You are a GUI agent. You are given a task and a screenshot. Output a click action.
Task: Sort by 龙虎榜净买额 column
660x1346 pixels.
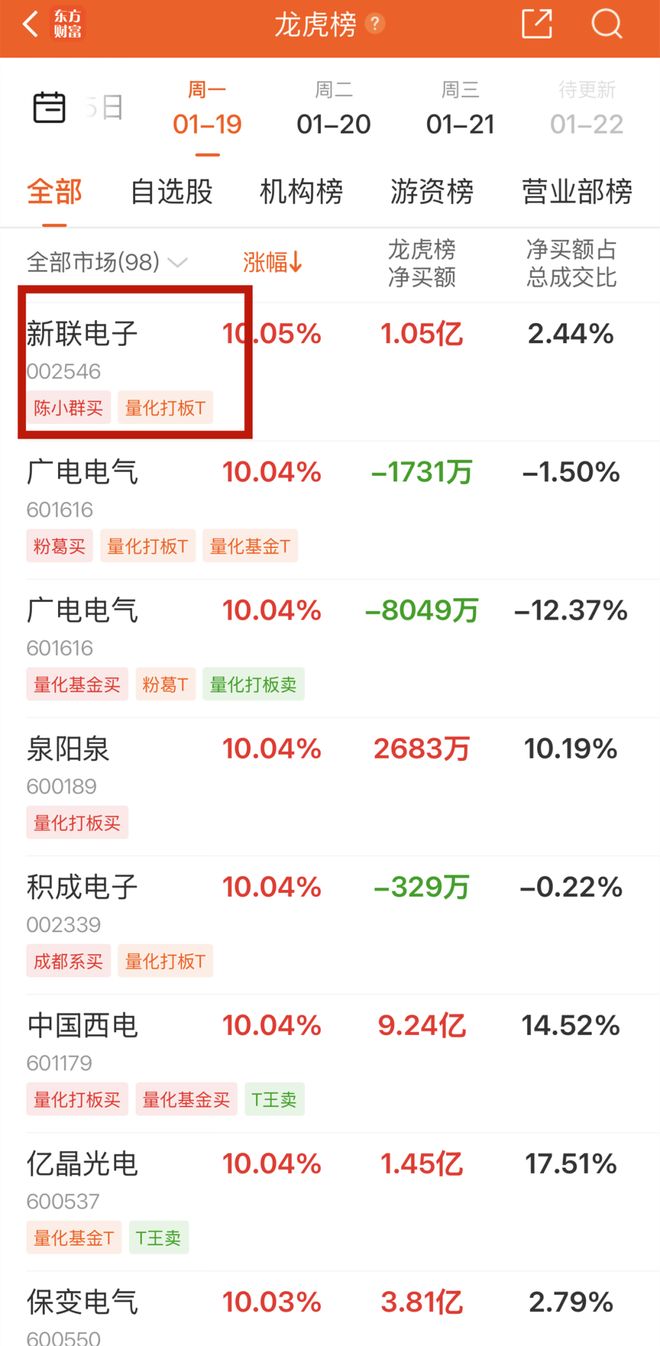pos(421,263)
